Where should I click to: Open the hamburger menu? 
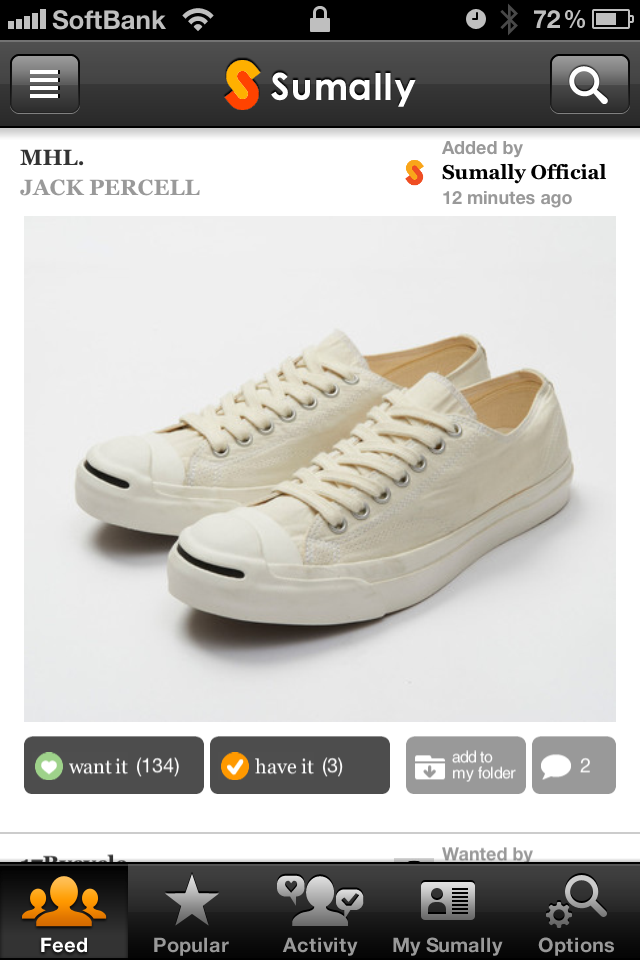45,85
